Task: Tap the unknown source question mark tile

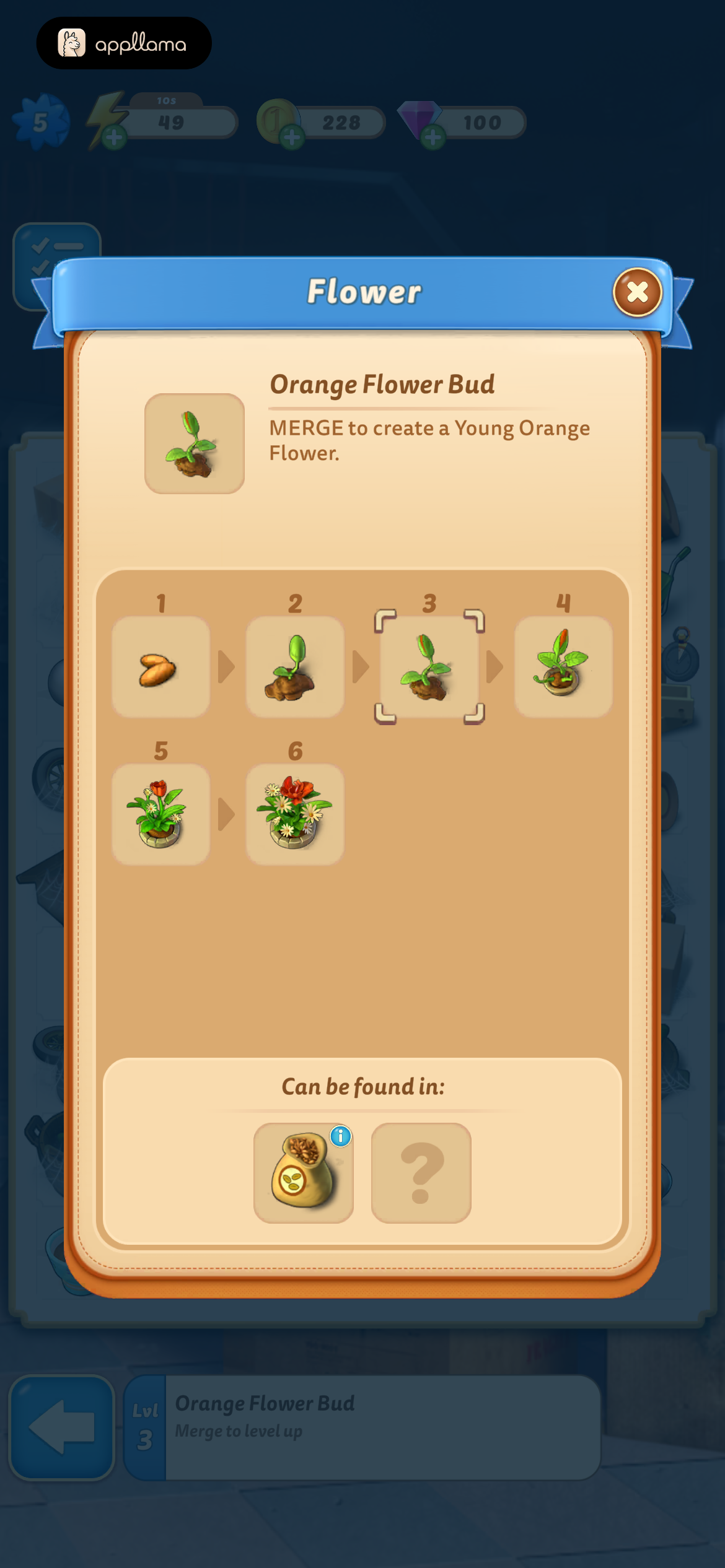Action: tap(421, 1172)
